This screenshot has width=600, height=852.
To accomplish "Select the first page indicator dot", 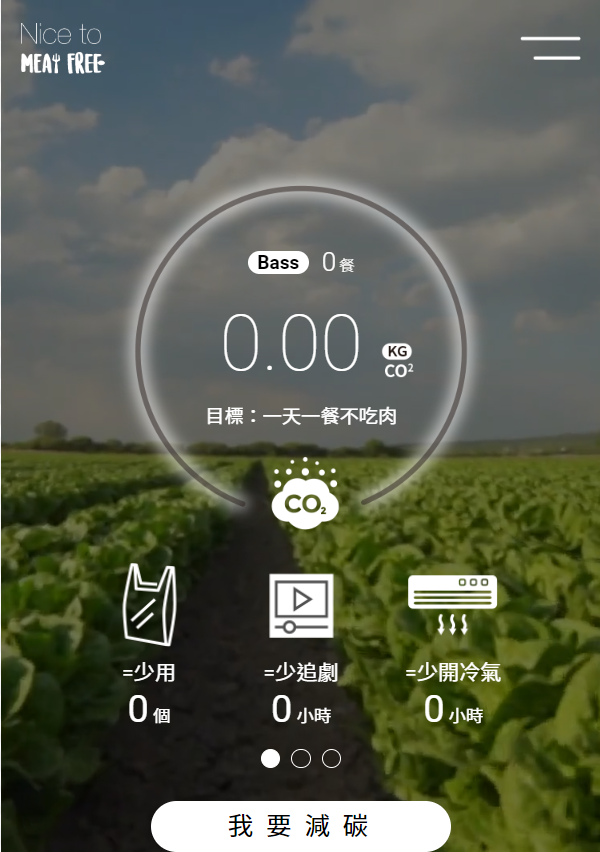I will [x=270, y=759].
